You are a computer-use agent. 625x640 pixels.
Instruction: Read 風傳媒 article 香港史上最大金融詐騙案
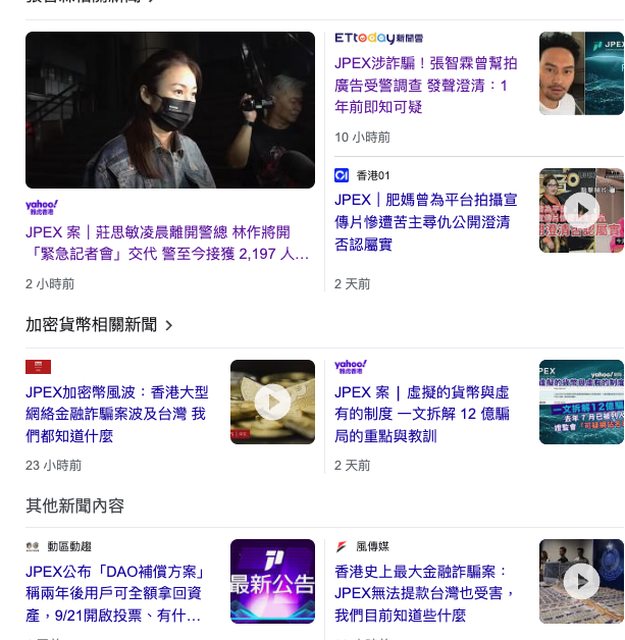425,594
